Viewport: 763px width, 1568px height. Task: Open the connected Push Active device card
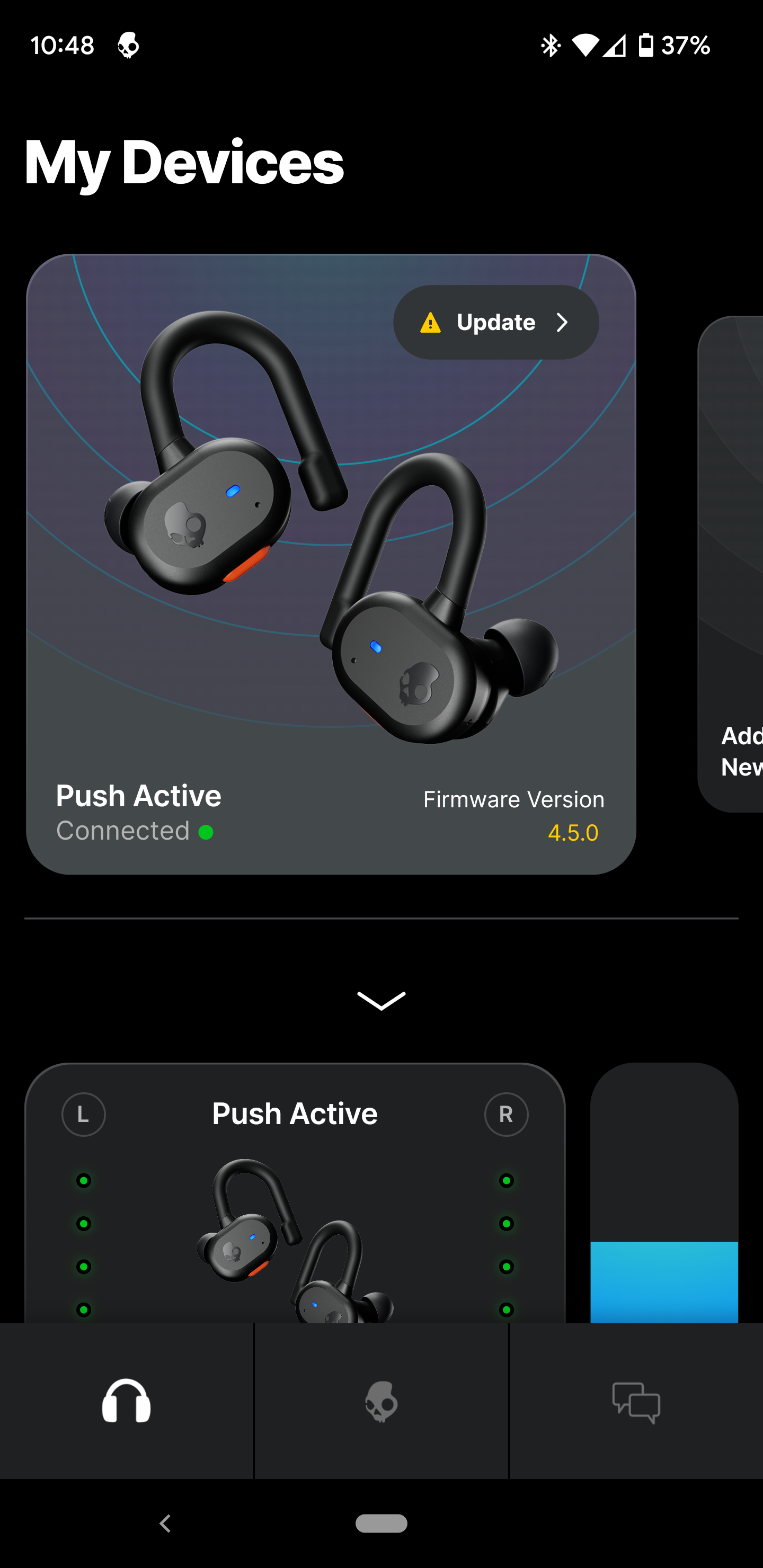pos(331,564)
